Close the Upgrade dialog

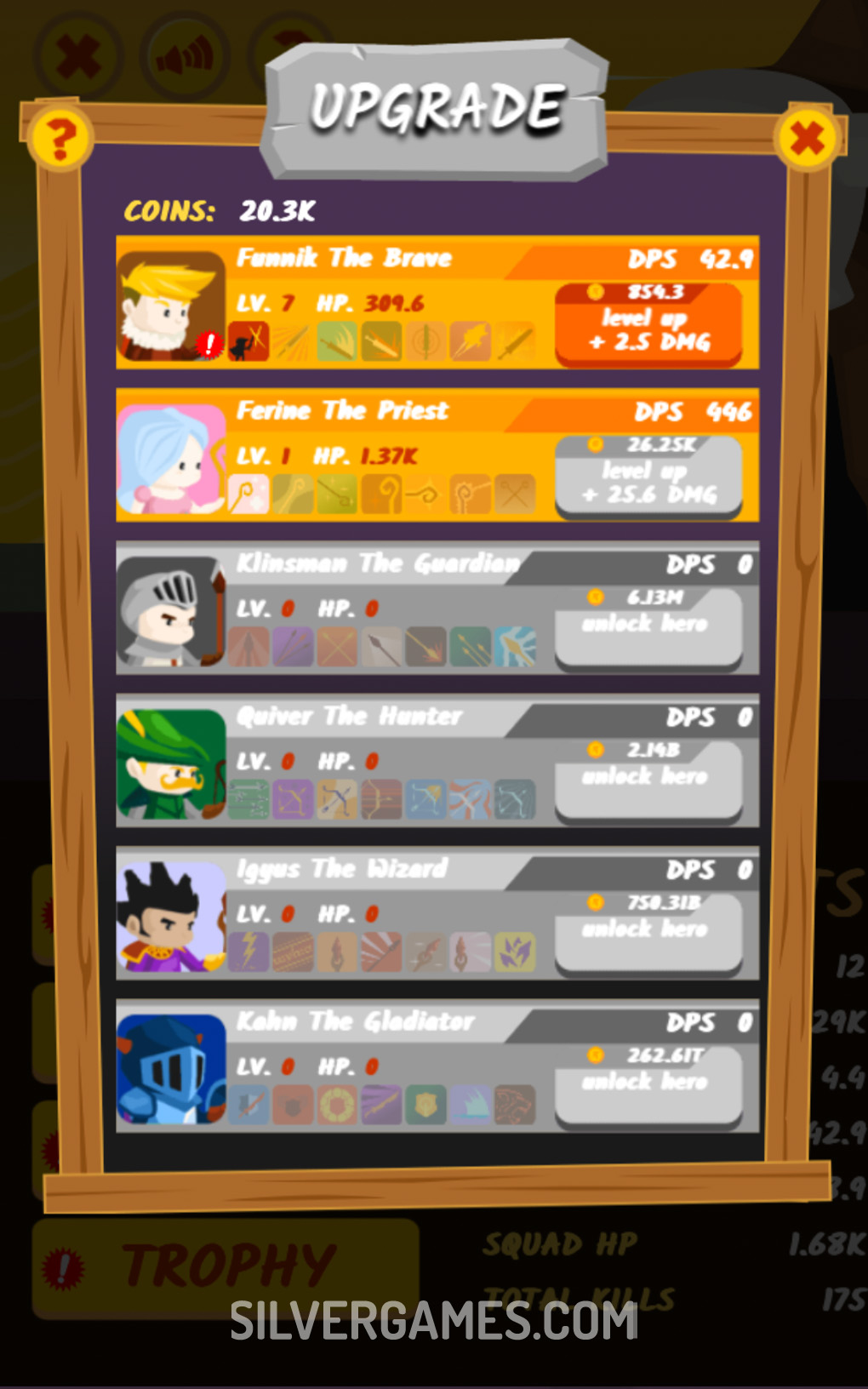[x=806, y=138]
